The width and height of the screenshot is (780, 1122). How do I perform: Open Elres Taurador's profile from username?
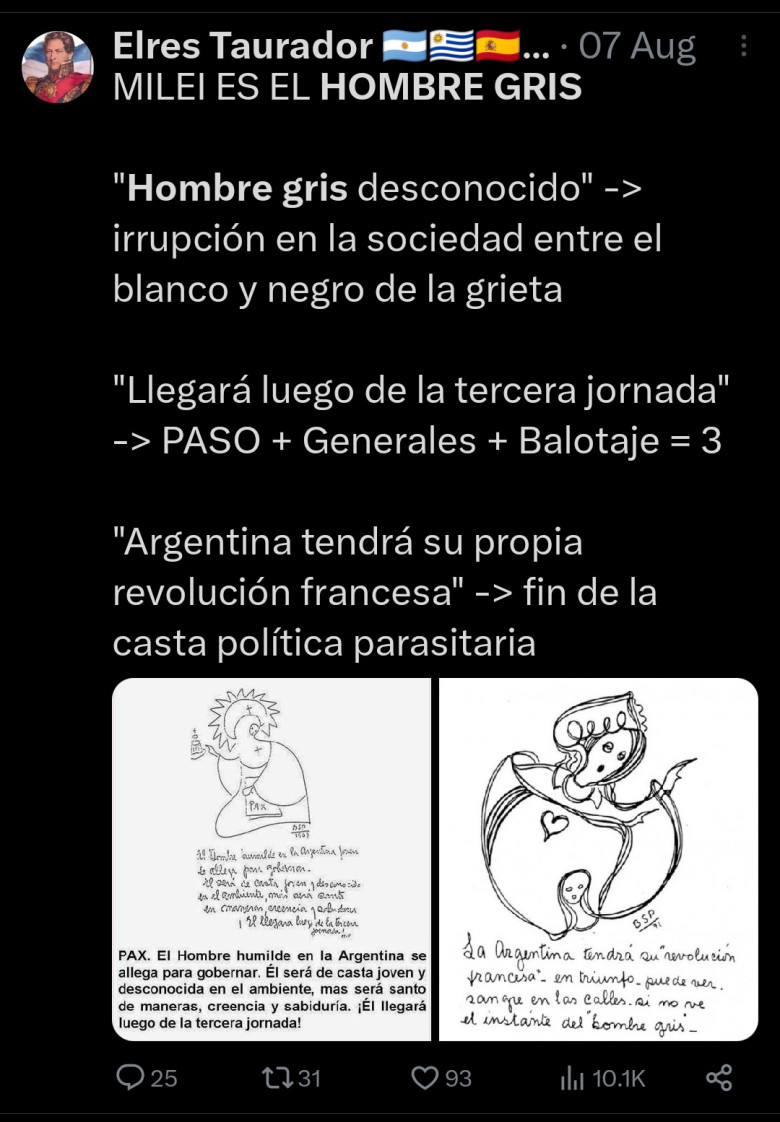click(245, 46)
